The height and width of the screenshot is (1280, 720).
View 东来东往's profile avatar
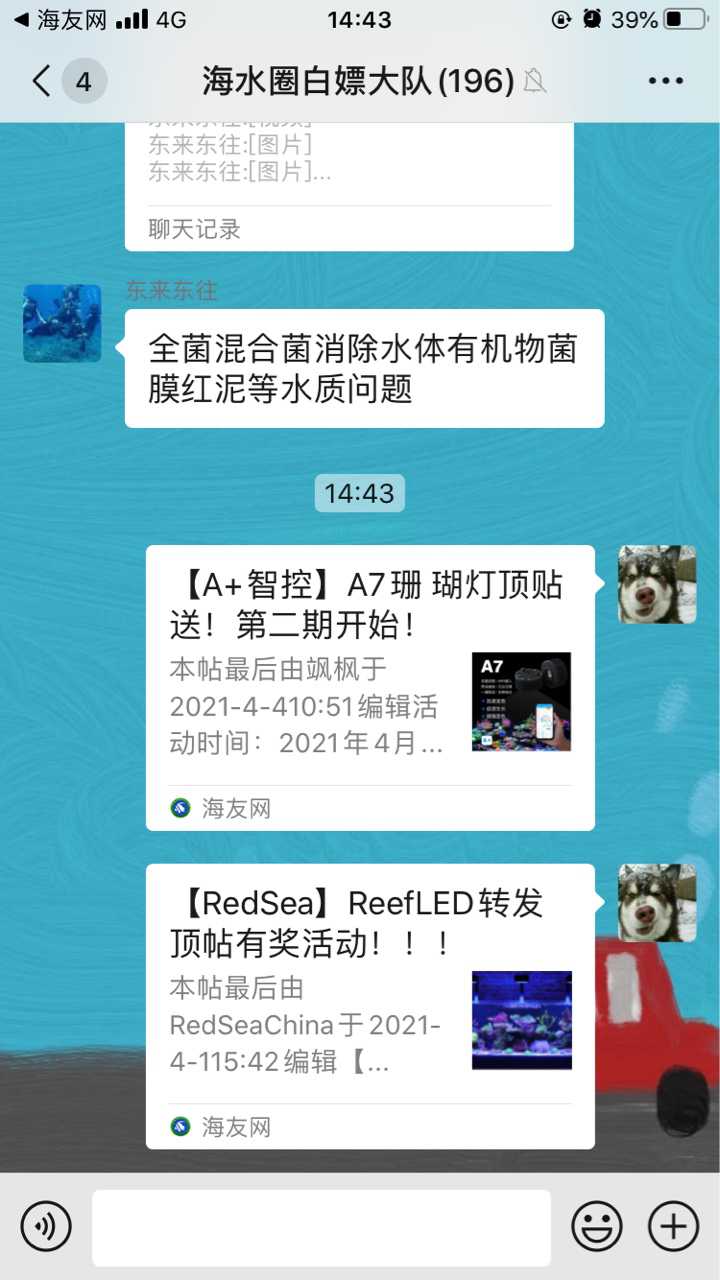(x=62, y=323)
